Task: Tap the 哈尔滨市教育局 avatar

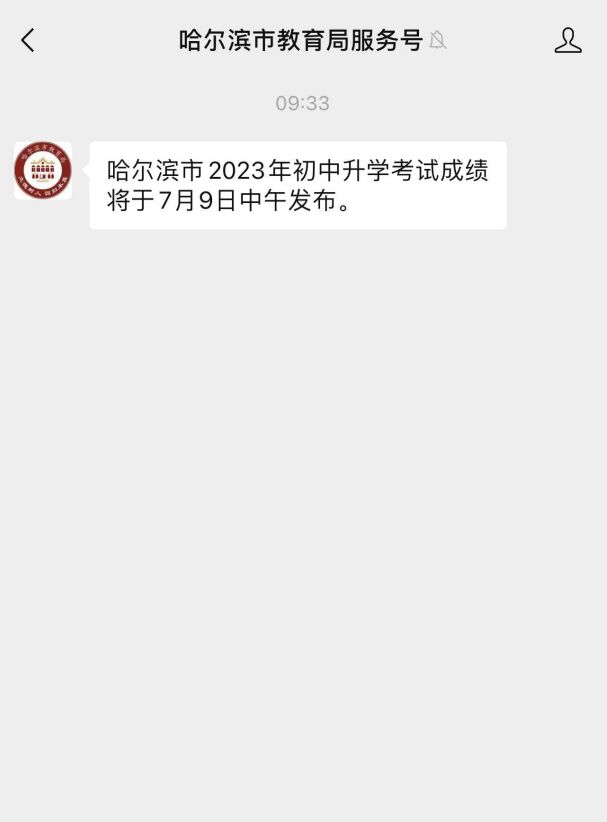Action: 43,170
